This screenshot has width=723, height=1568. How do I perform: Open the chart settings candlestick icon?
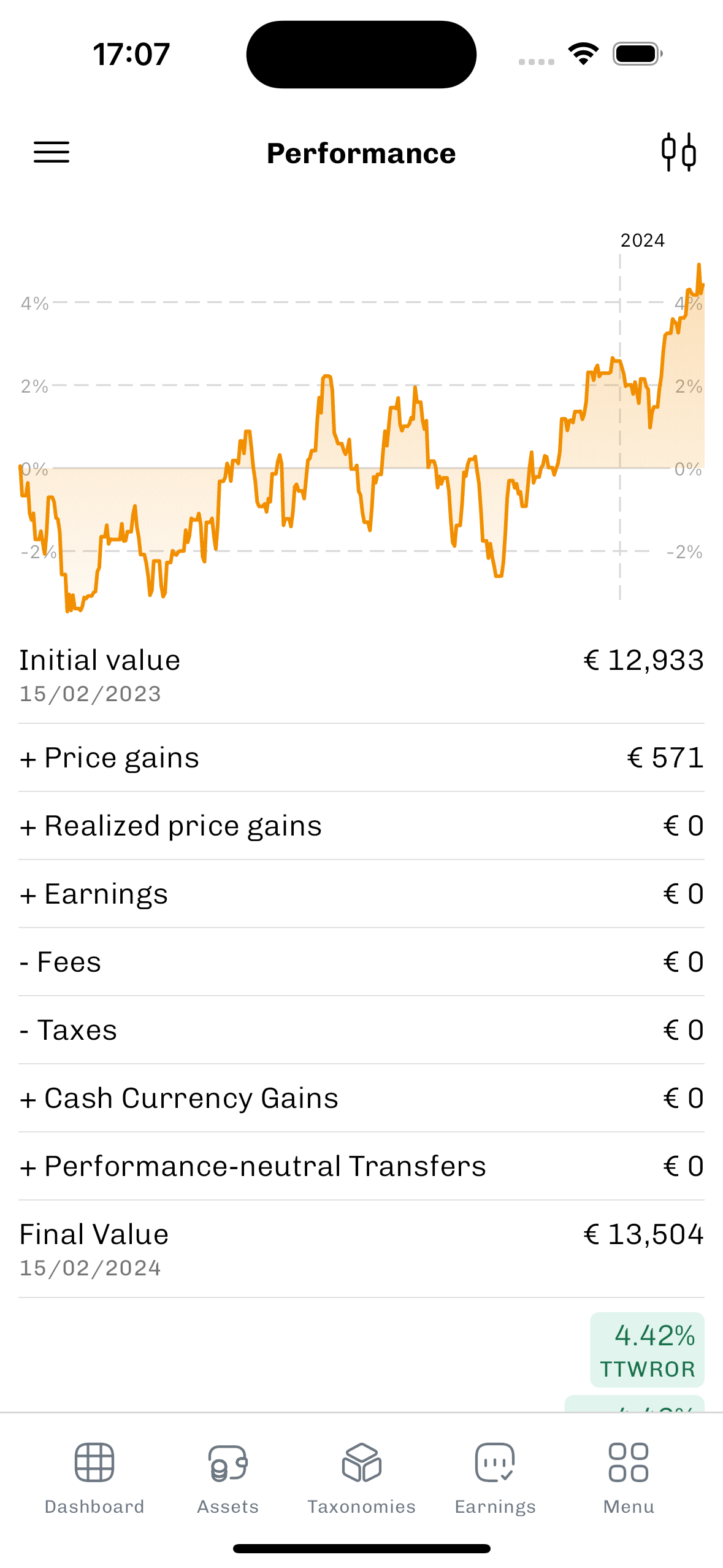(x=678, y=152)
